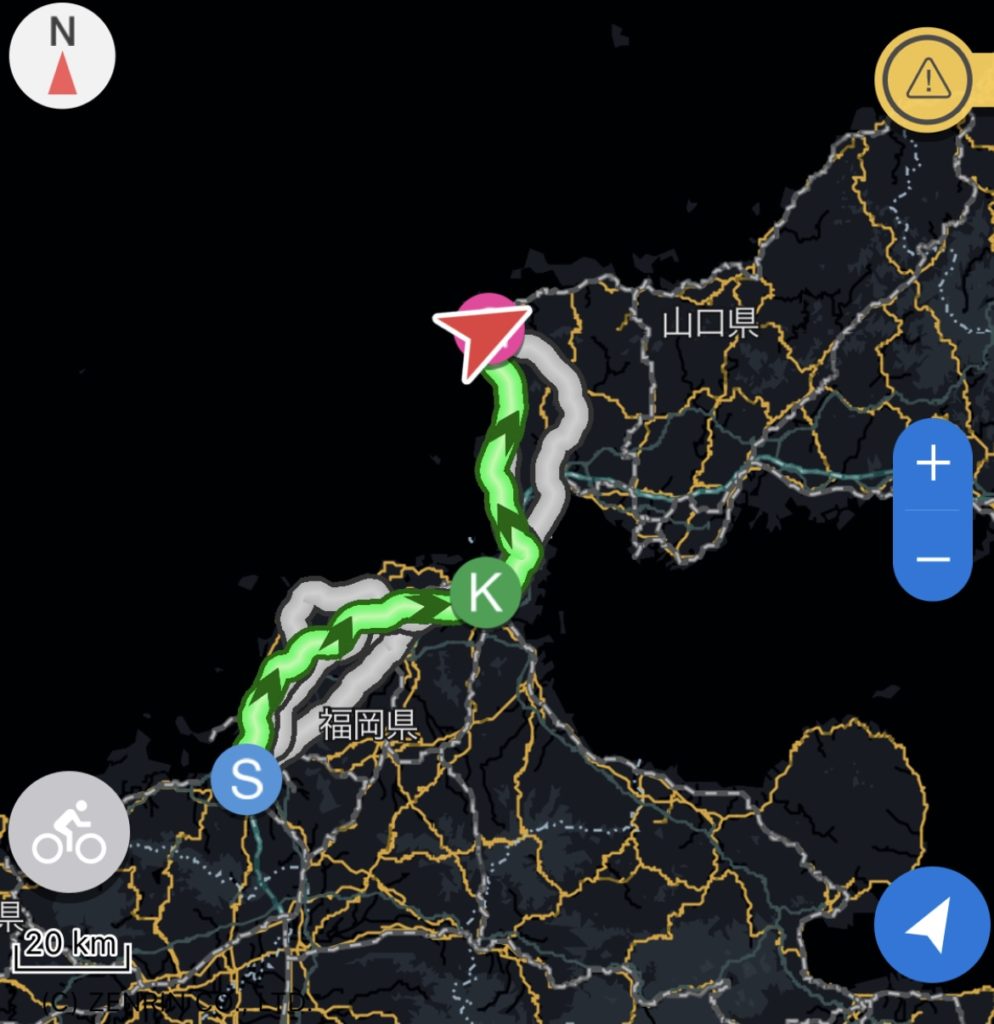Recenter map on current location
Image resolution: width=994 pixels, height=1024 pixels.
[x=931, y=925]
